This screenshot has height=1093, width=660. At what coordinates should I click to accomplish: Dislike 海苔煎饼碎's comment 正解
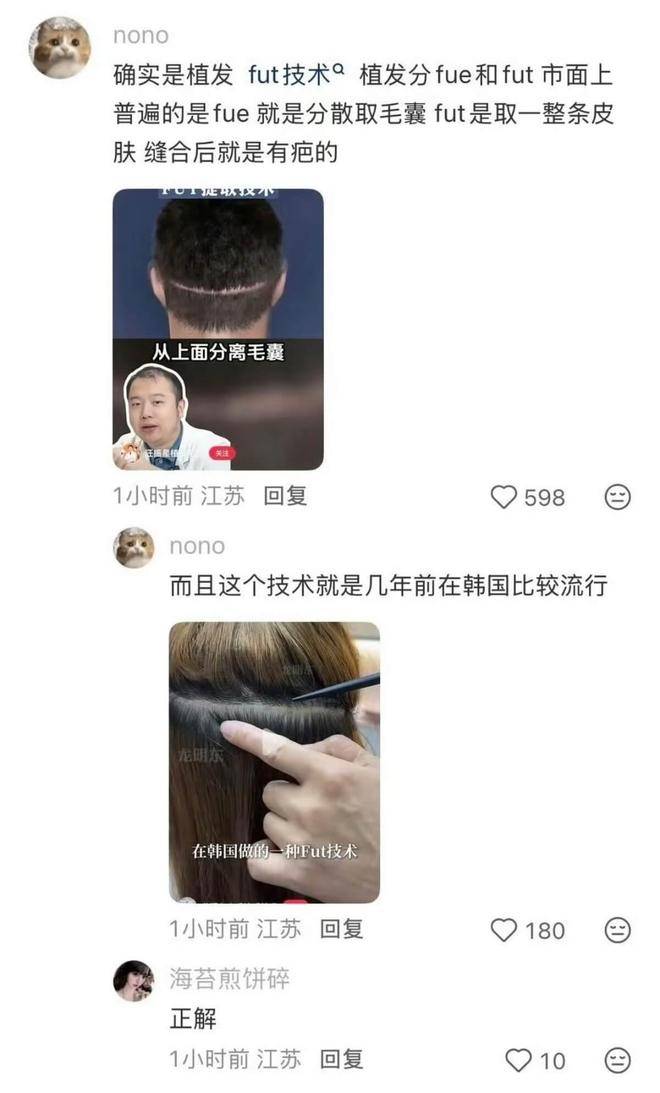[618, 1060]
